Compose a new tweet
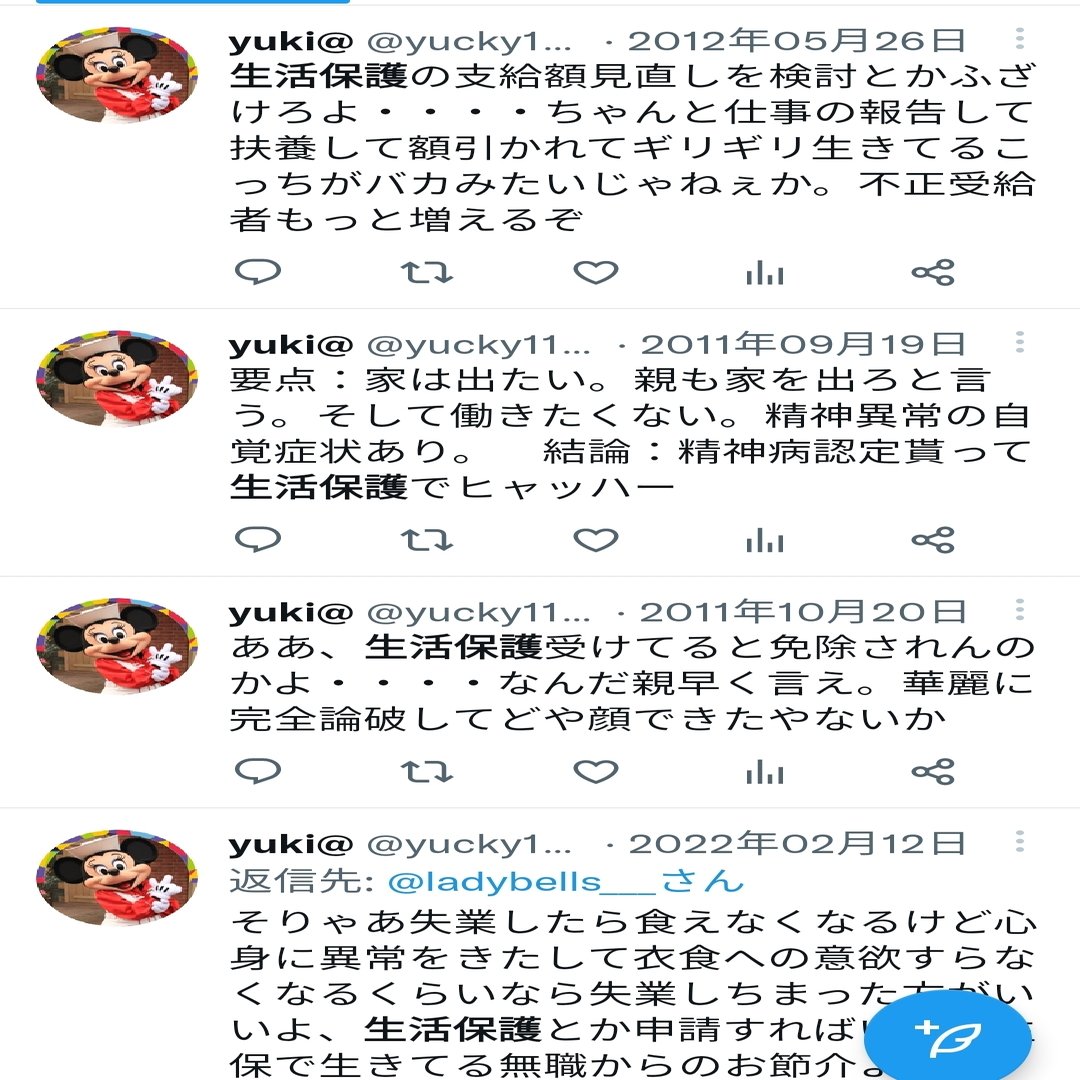The height and width of the screenshot is (1080, 1080). pos(946,1038)
